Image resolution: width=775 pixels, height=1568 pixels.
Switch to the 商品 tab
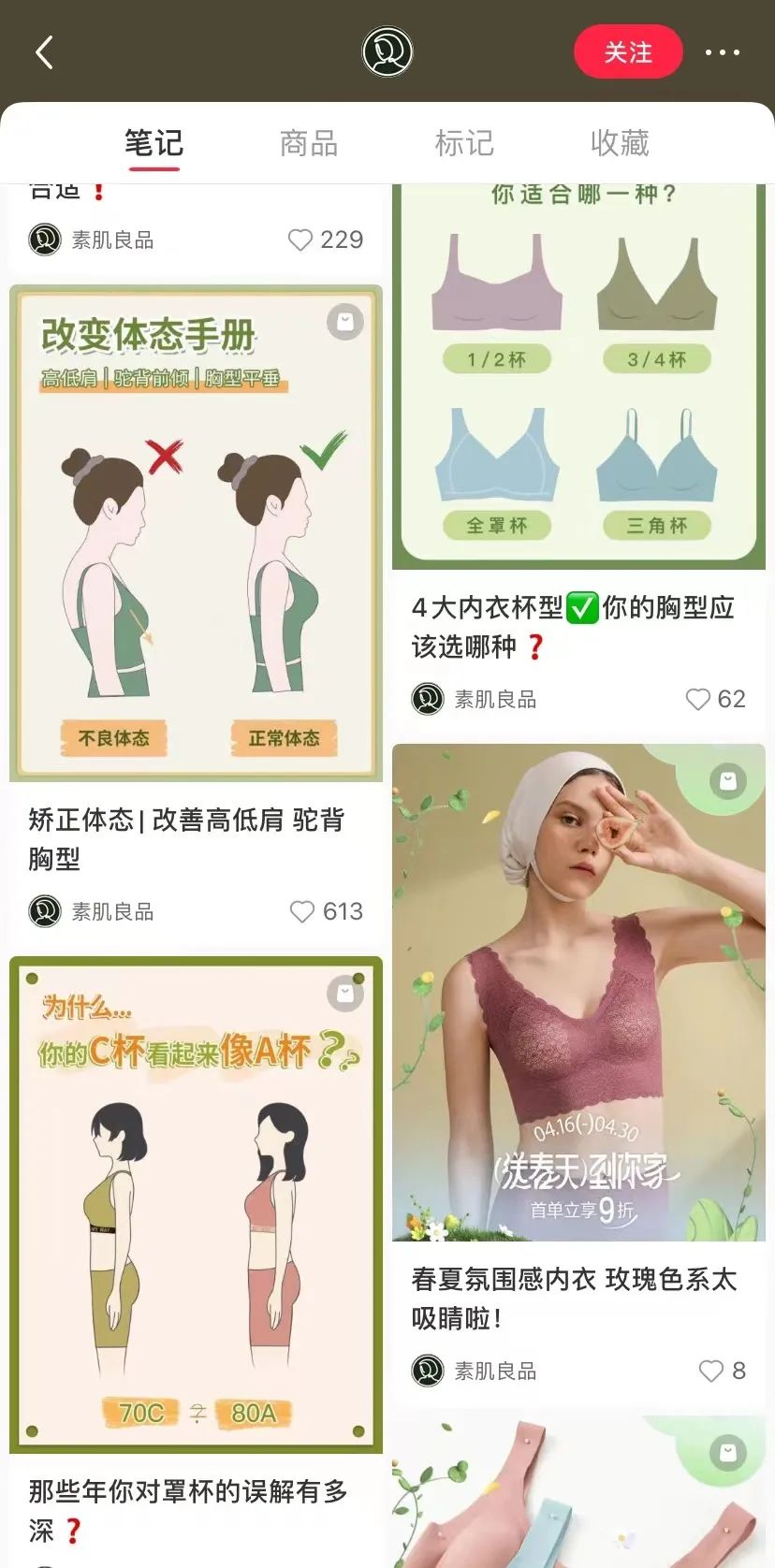[x=309, y=143]
